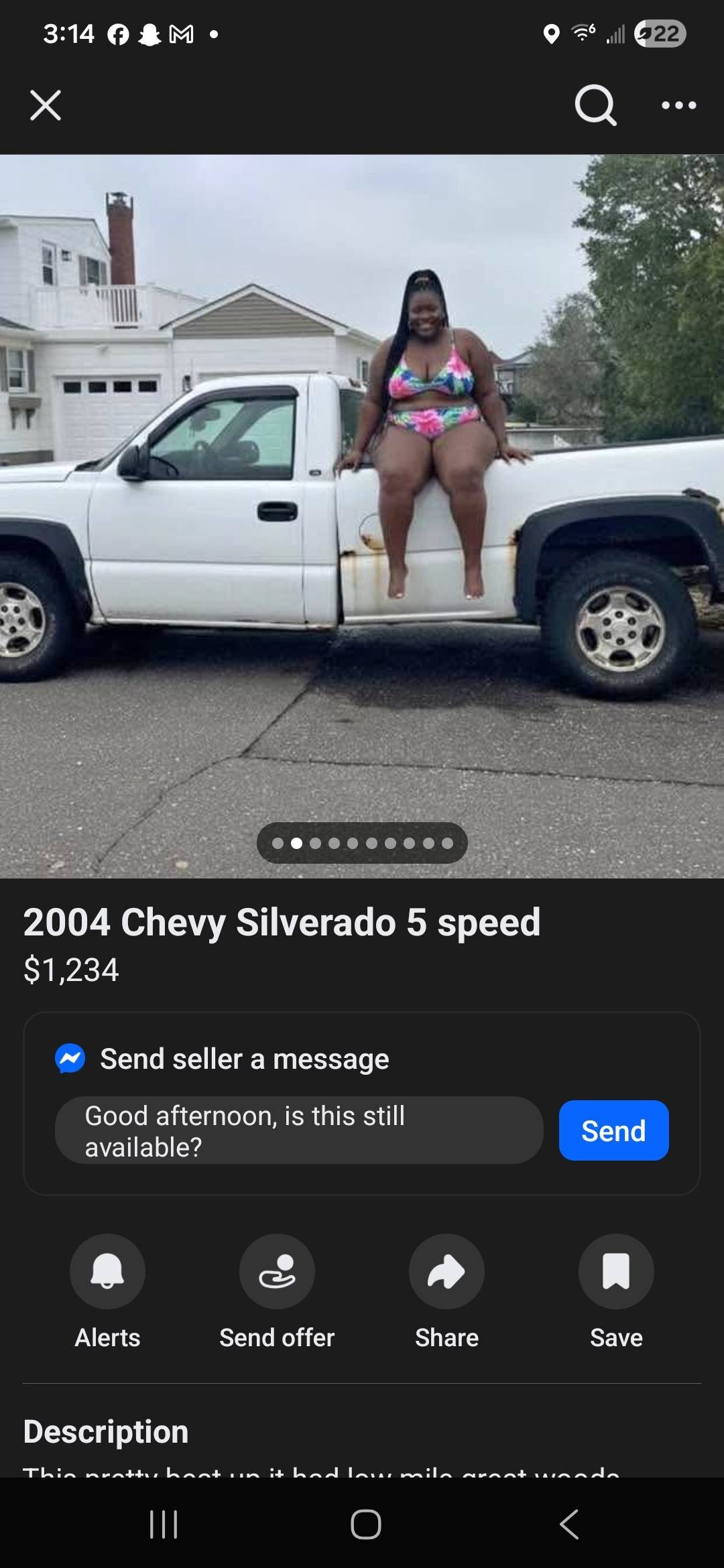Open the Silverado listing photo
Viewport: 724px width, 1568px height.
pyautogui.click(x=362, y=516)
